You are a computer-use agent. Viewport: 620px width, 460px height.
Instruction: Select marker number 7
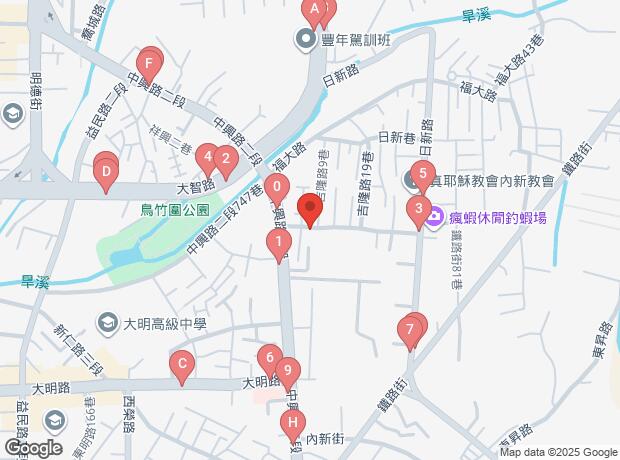pos(409,330)
